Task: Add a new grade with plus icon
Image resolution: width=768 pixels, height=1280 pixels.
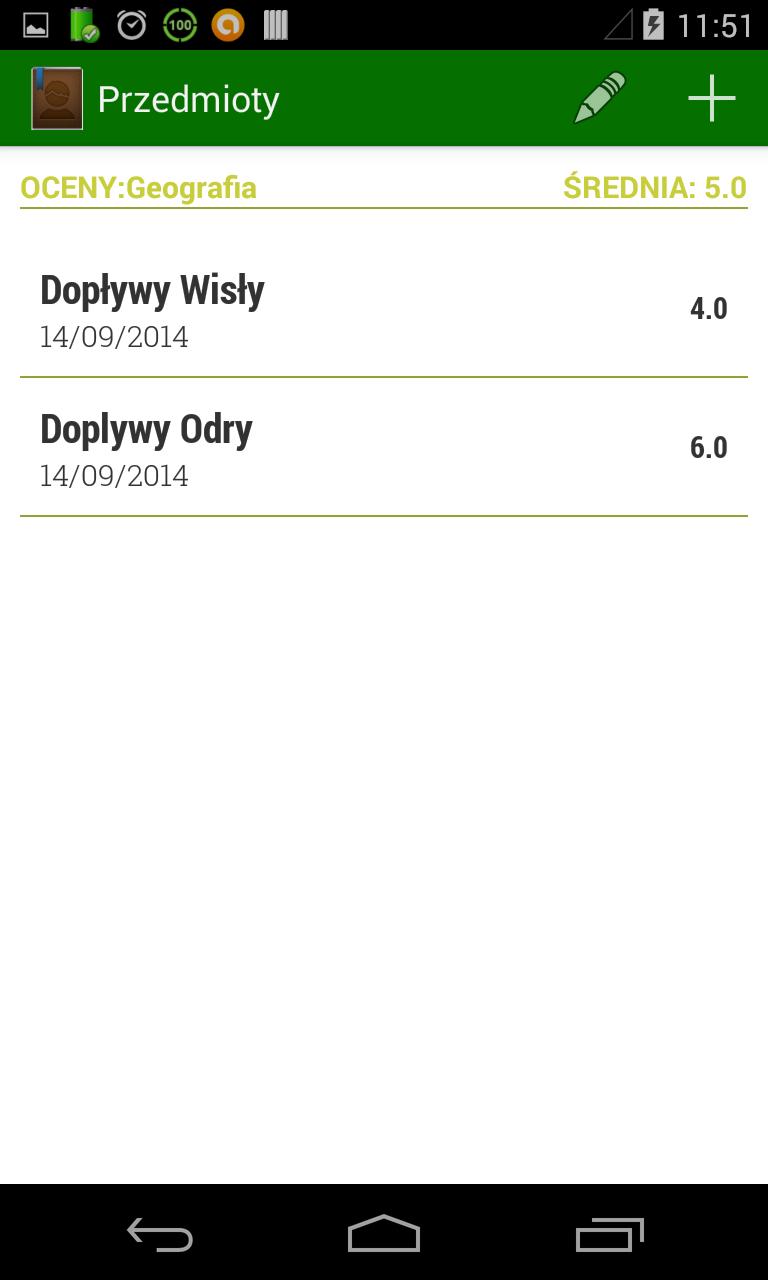Action: (x=711, y=98)
